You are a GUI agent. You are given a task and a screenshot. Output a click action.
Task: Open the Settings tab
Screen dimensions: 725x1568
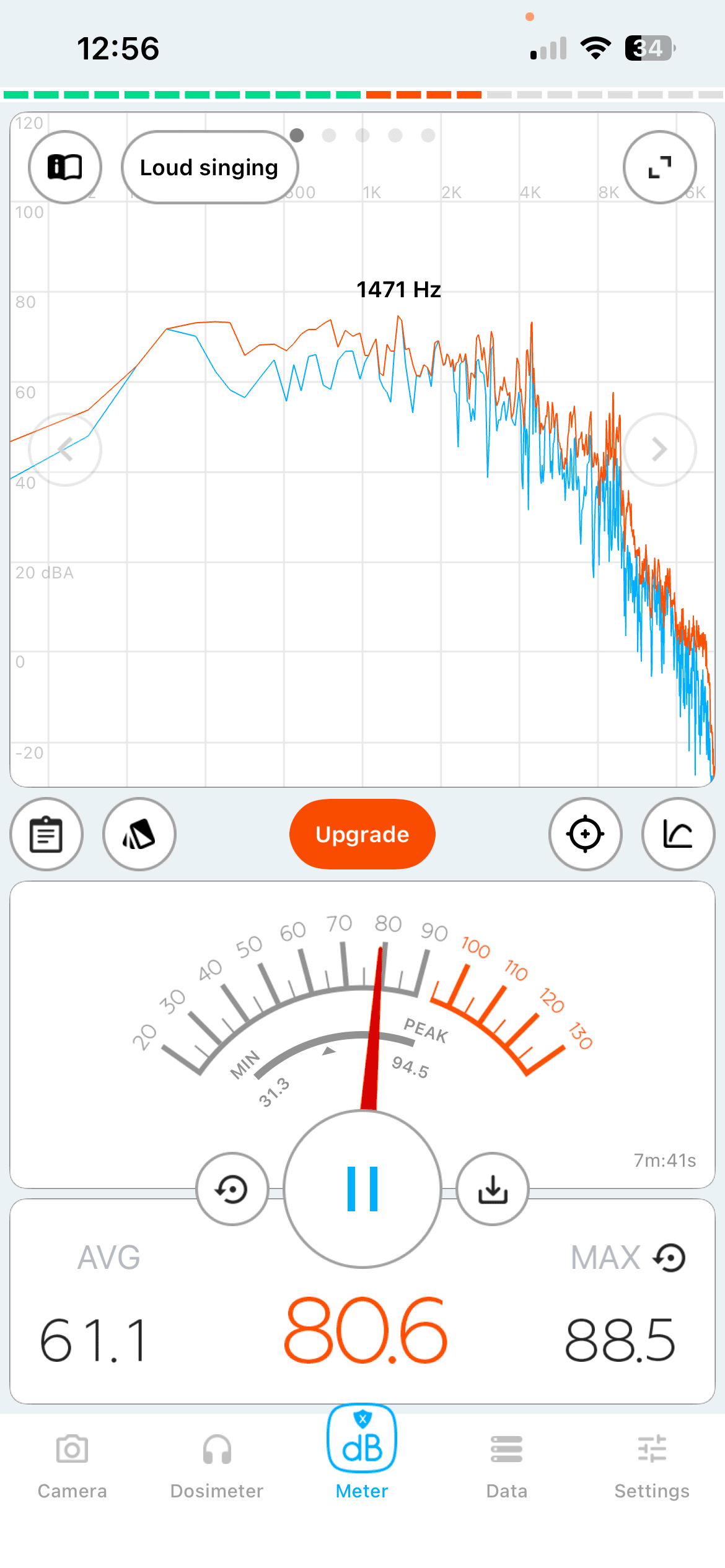click(x=652, y=1466)
